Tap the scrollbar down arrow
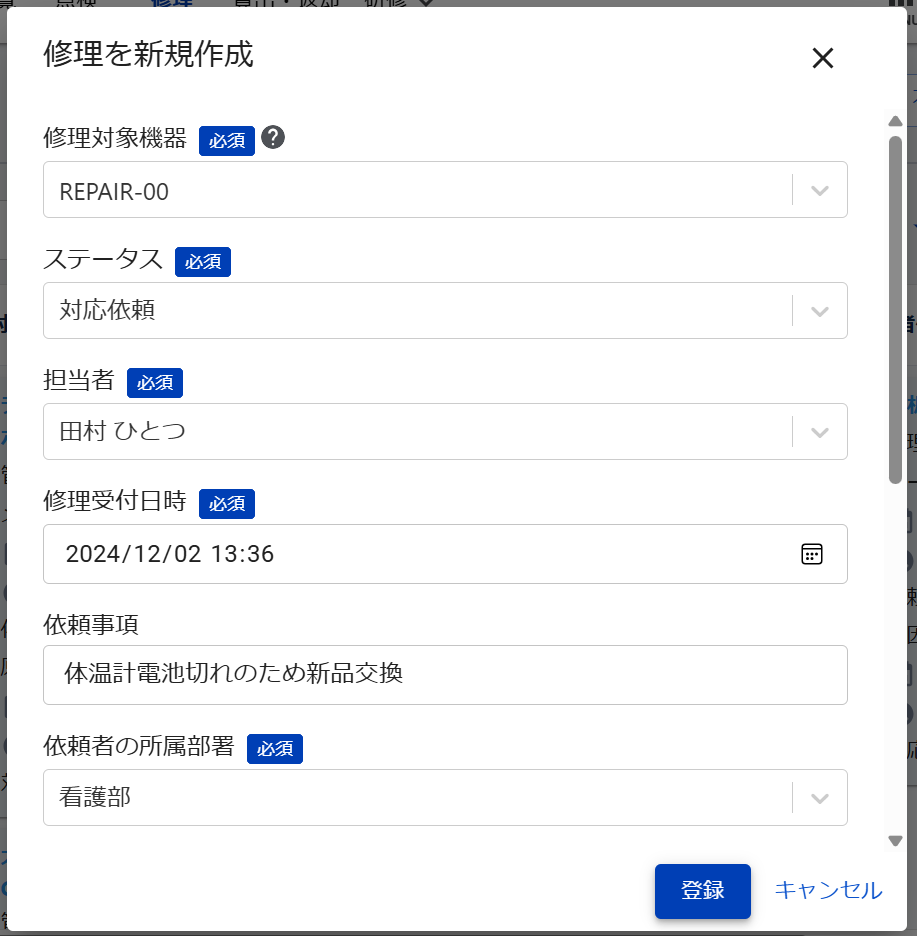This screenshot has height=936, width=917. coord(895,841)
